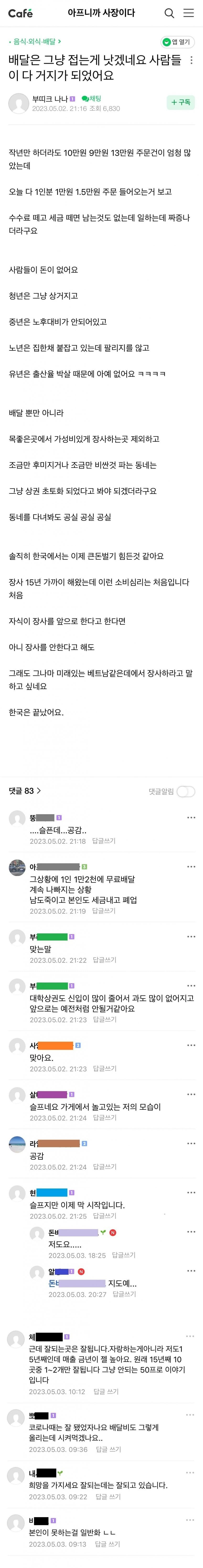View the post author 부띠크 나나's profile
203x1568 pixels.
tap(50, 98)
